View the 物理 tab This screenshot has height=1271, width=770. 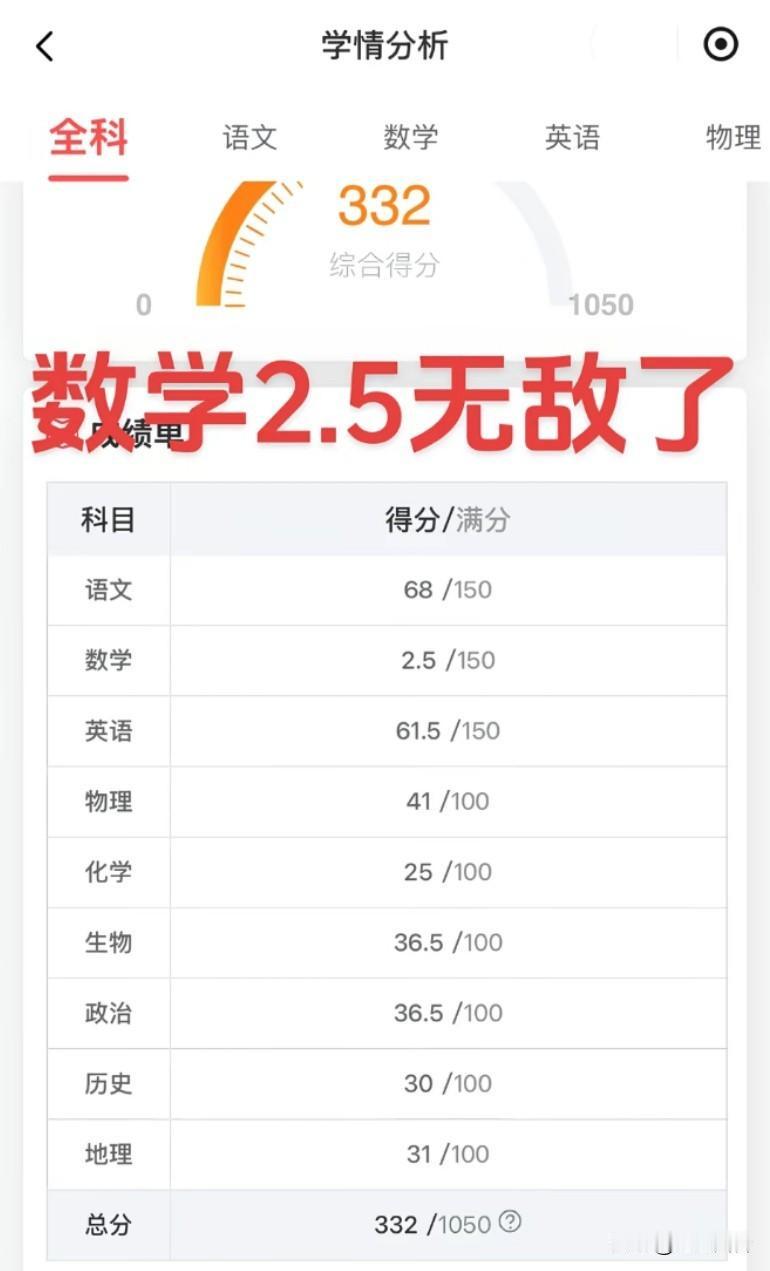coord(732,137)
